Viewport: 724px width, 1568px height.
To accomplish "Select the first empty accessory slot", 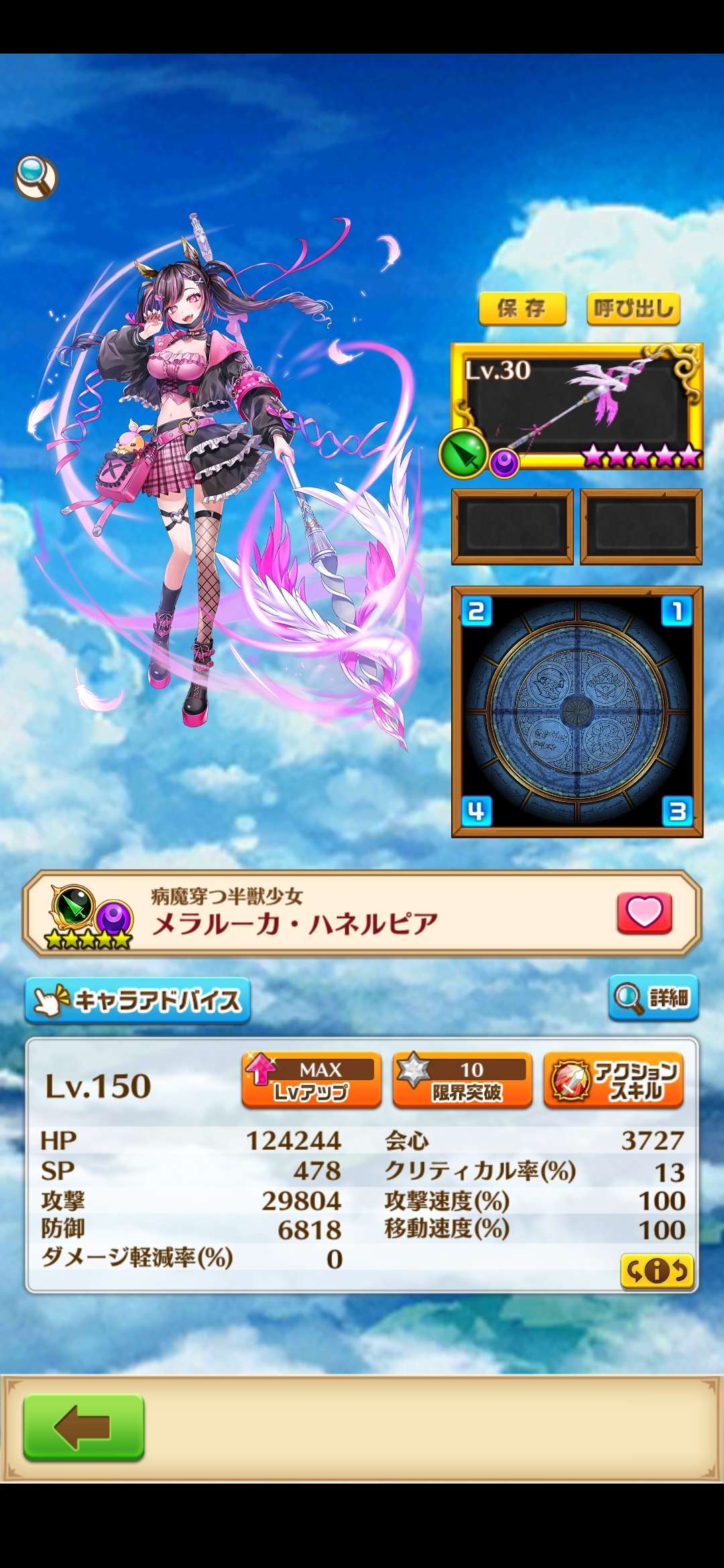I will [x=513, y=527].
